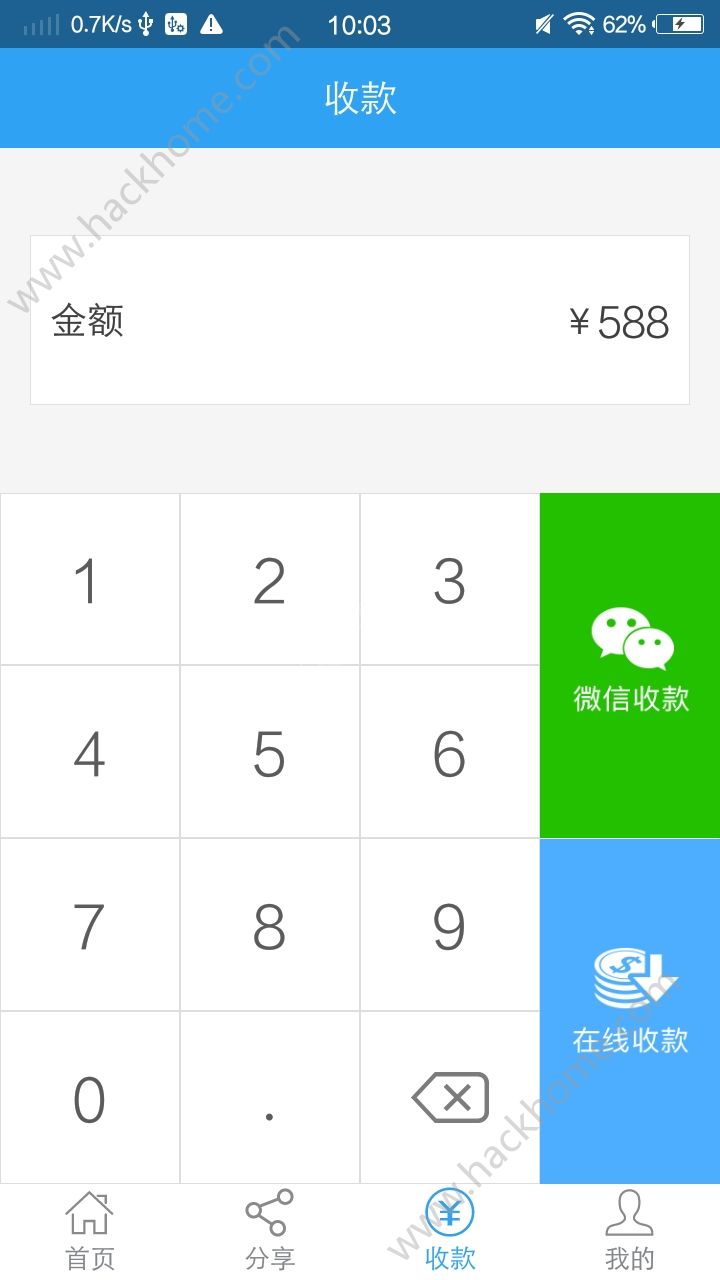Image resolution: width=720 pixels, height=1280 pixels.
Task: Collect payment via 微信收款
Action: pos(630,665)
